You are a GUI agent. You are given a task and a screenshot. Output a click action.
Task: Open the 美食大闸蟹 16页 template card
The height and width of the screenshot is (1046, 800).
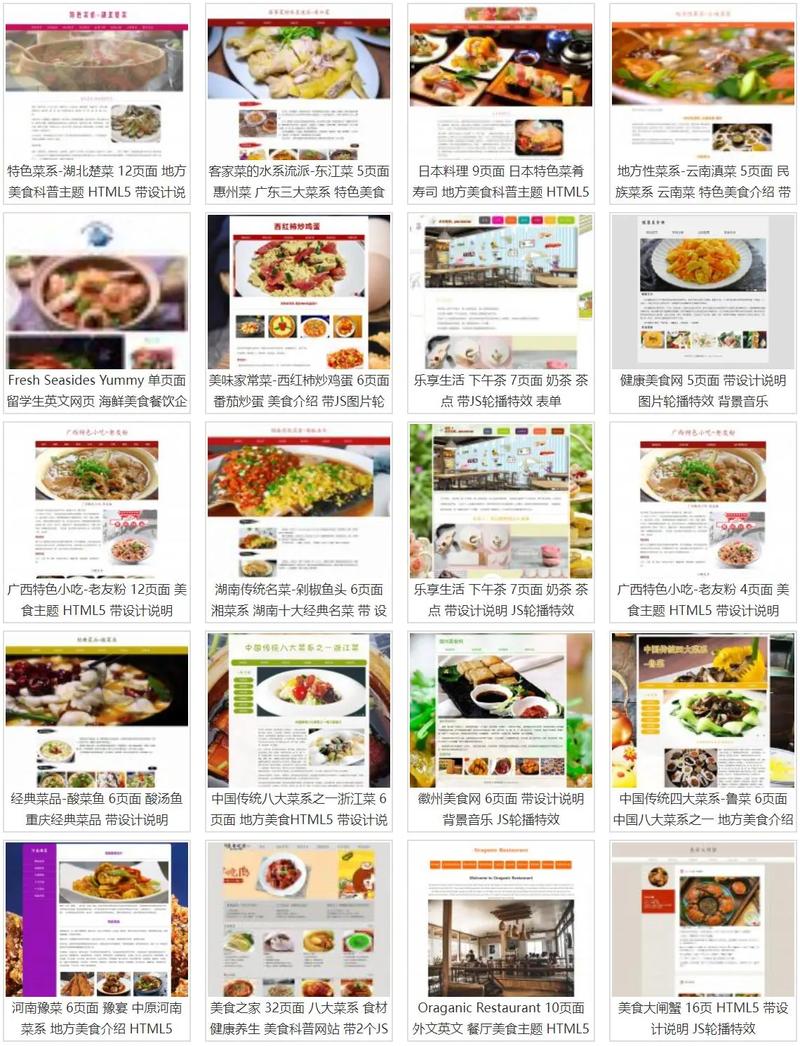(x=702, y=919)
